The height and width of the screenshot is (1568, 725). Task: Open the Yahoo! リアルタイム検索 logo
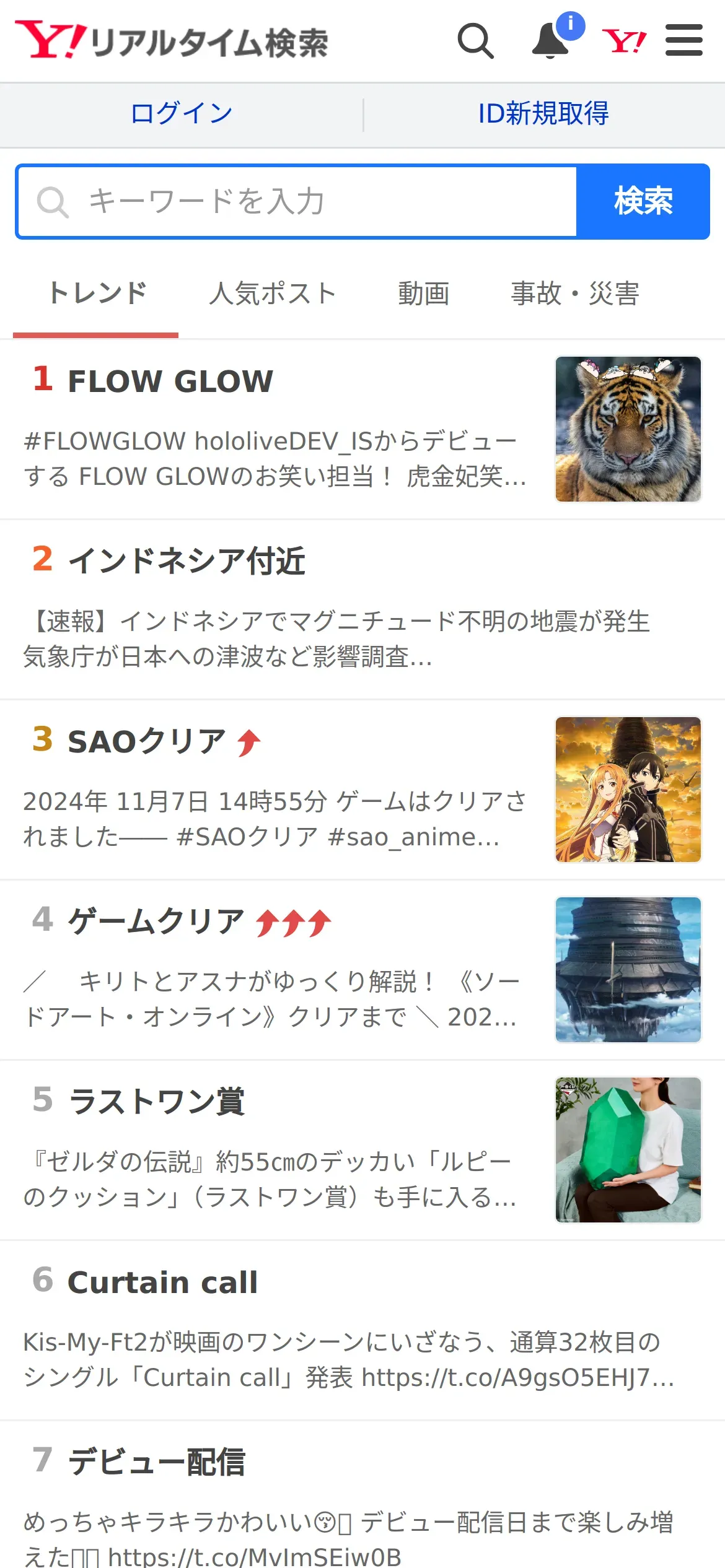tap(172, 41)
